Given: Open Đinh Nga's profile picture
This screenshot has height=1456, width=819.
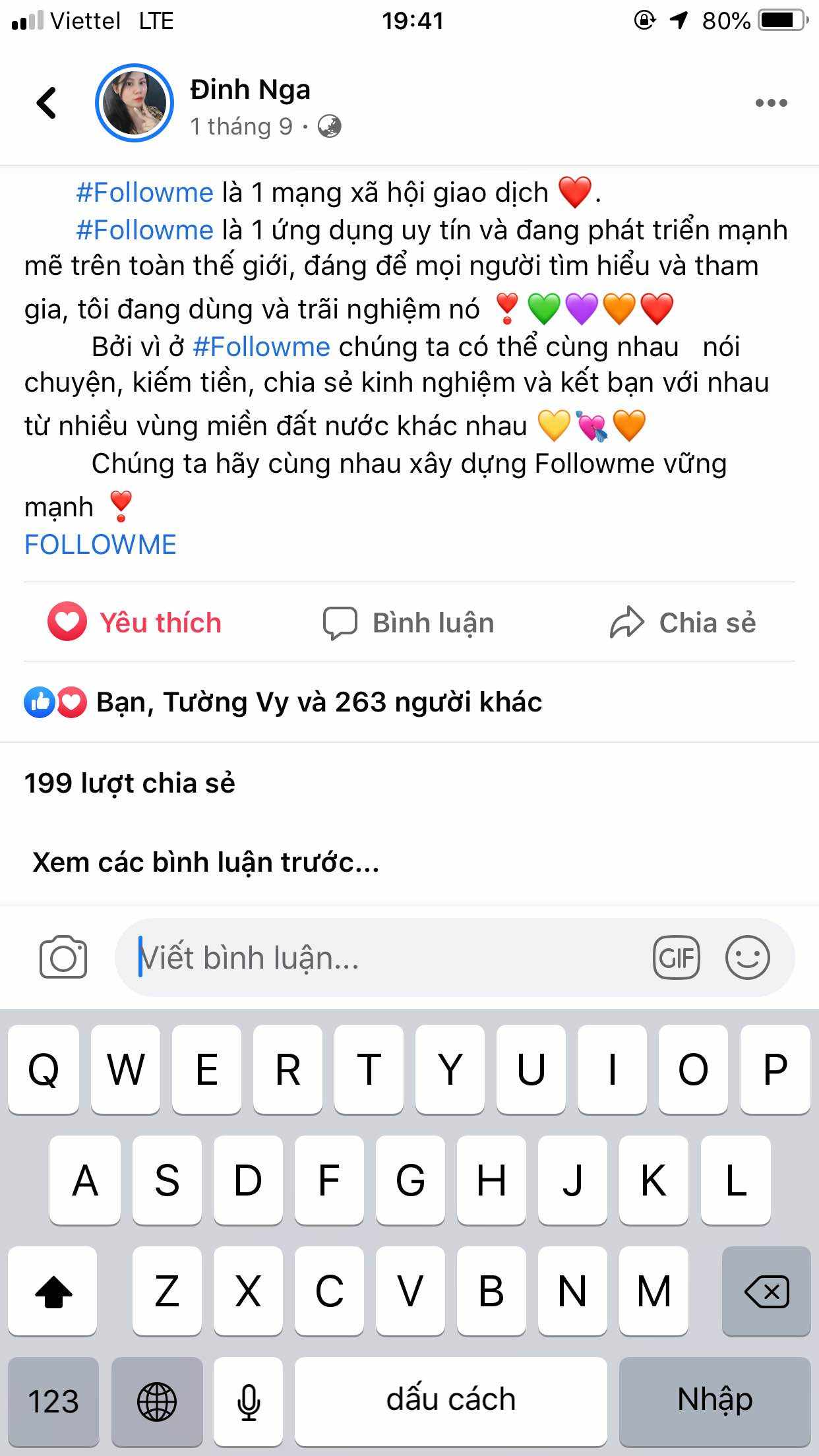Looking at the screenshot, I should pos(135,103).
